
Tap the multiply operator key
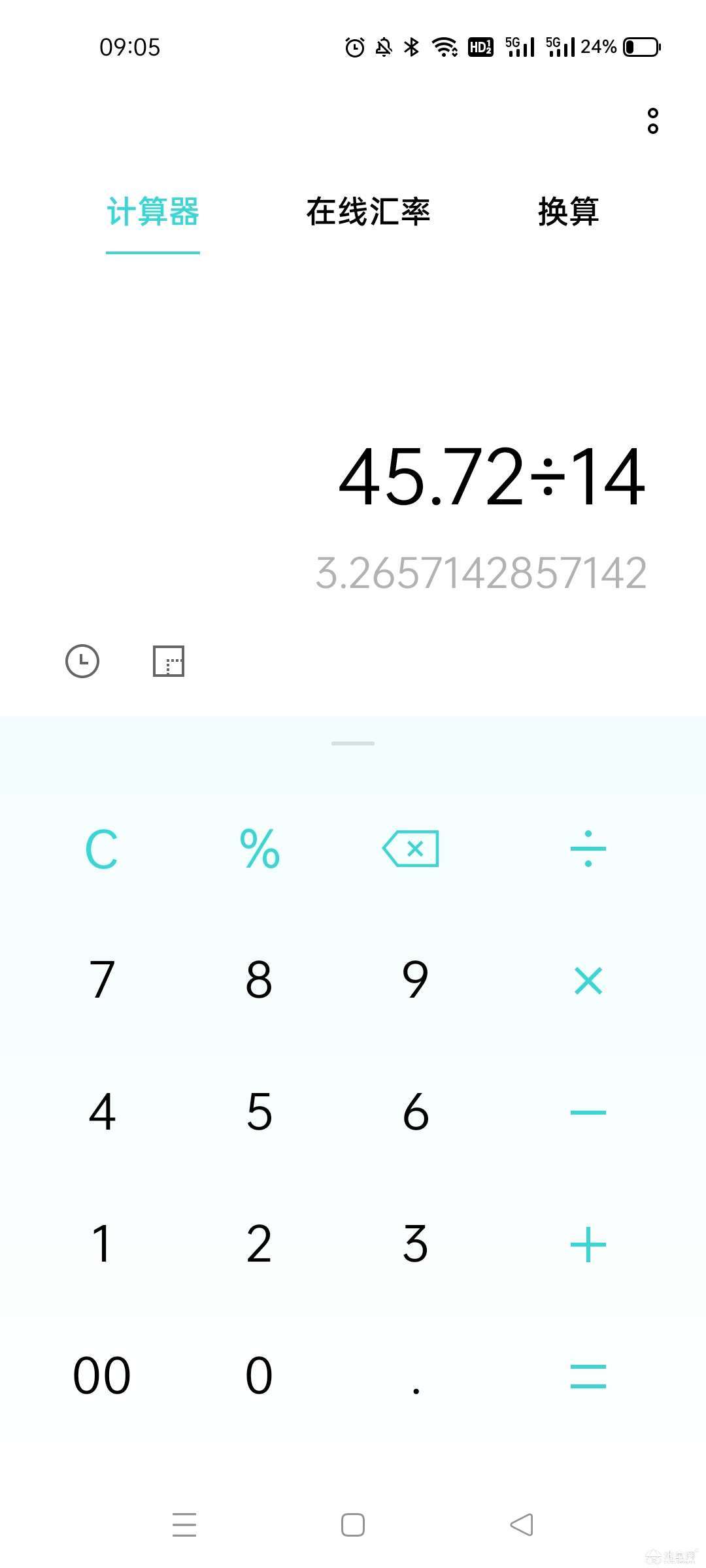pyautogui.click(x=588, y=981)
